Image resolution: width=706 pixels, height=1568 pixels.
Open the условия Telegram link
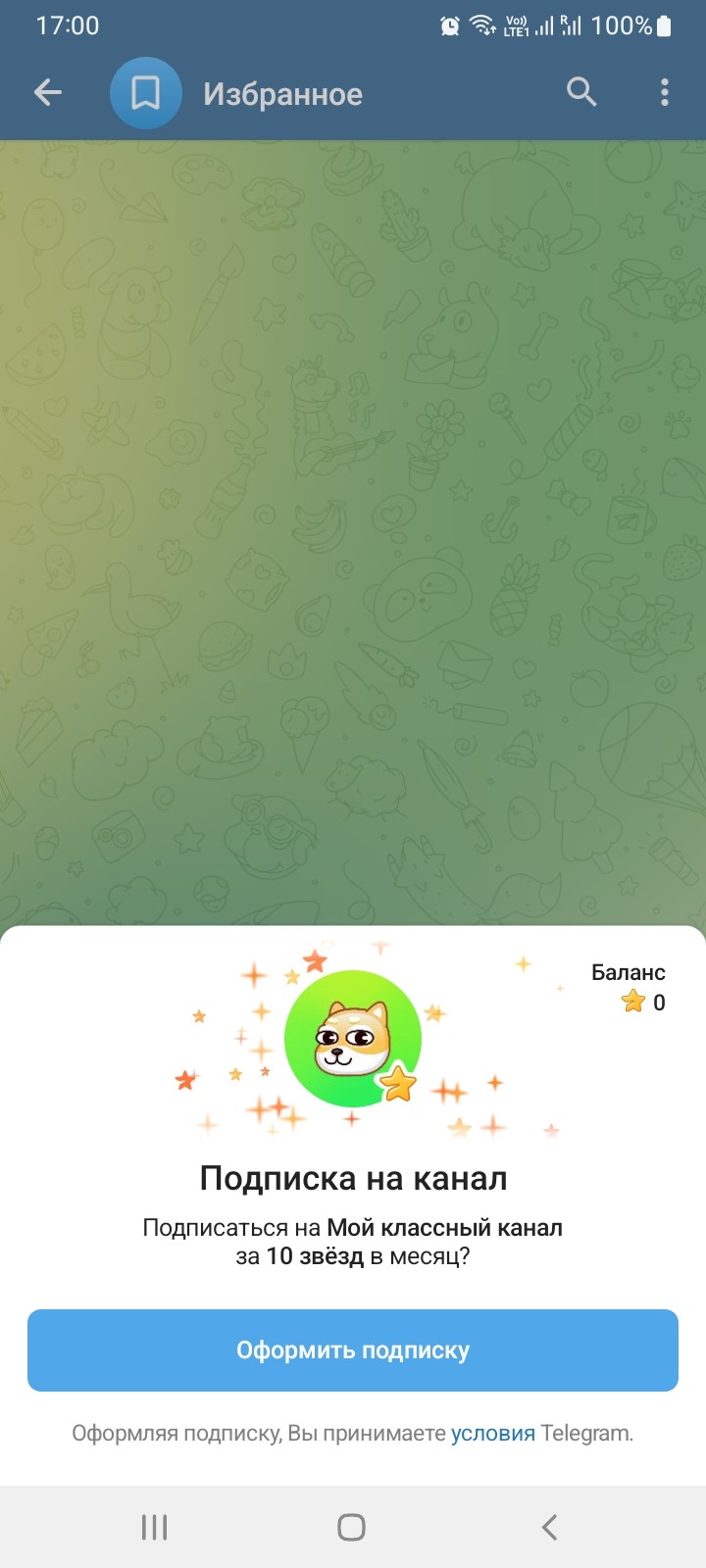(x=492, y=1433)
